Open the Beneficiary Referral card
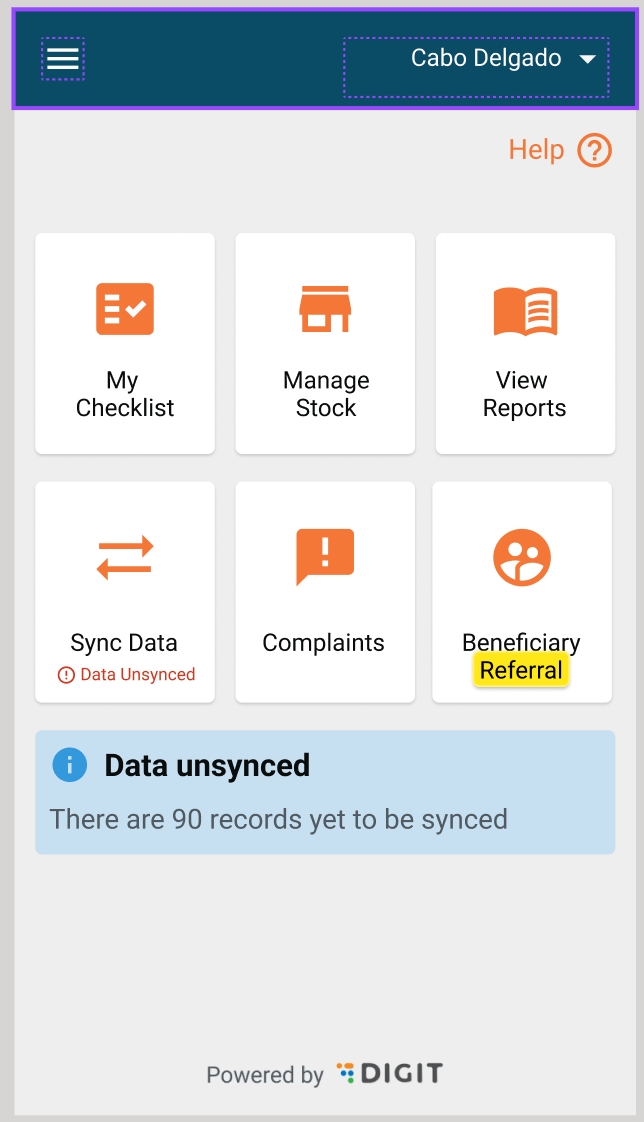Image resolution: width=644 pixels, height=1122 pixels. 522,591
